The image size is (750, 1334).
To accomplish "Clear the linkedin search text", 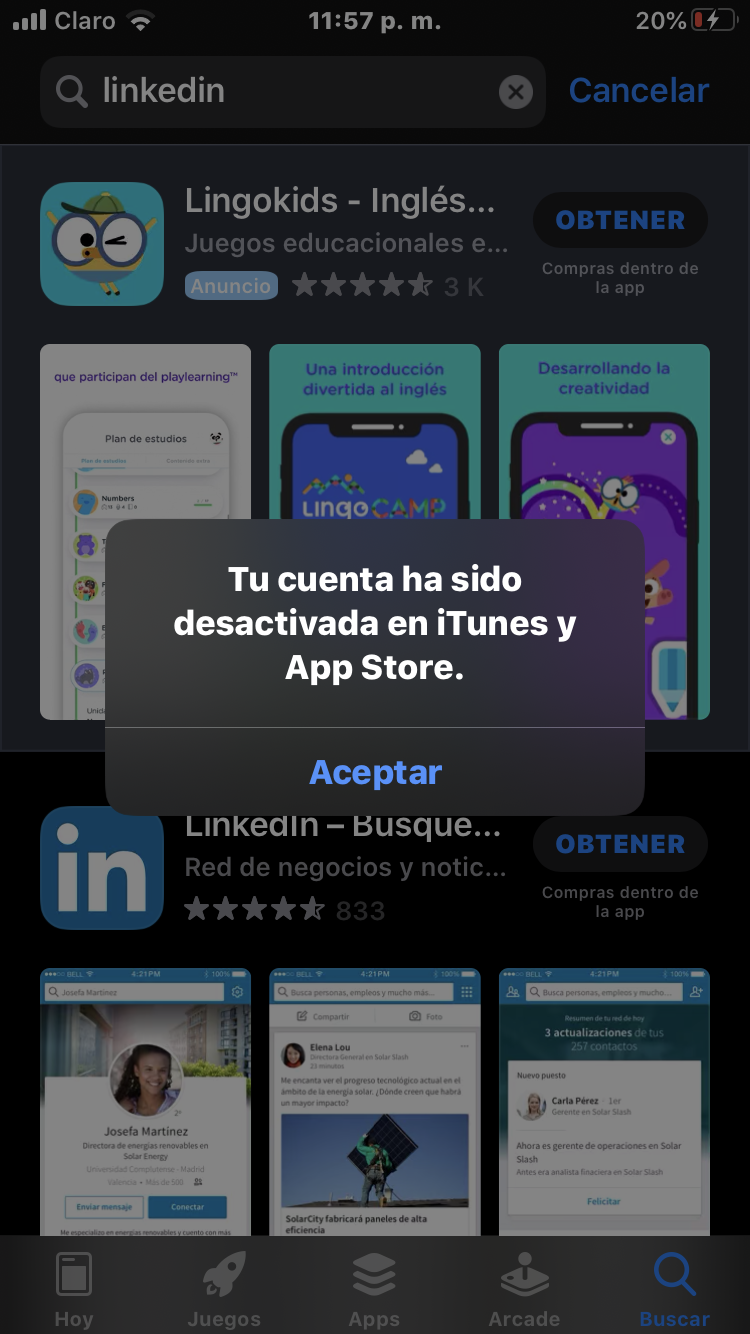I will coord(515,93).
